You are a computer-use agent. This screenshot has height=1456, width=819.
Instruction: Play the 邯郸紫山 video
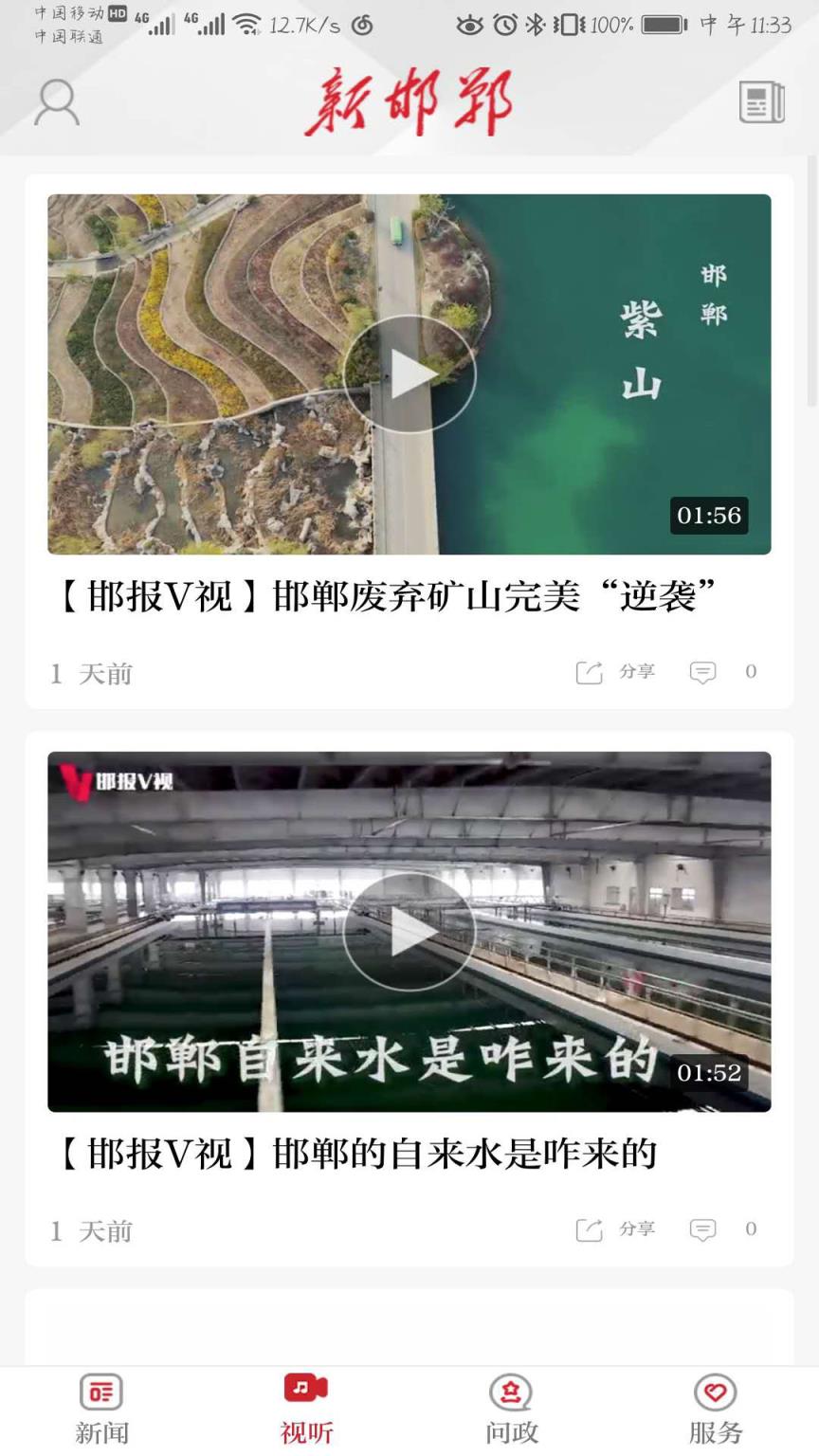409,373
